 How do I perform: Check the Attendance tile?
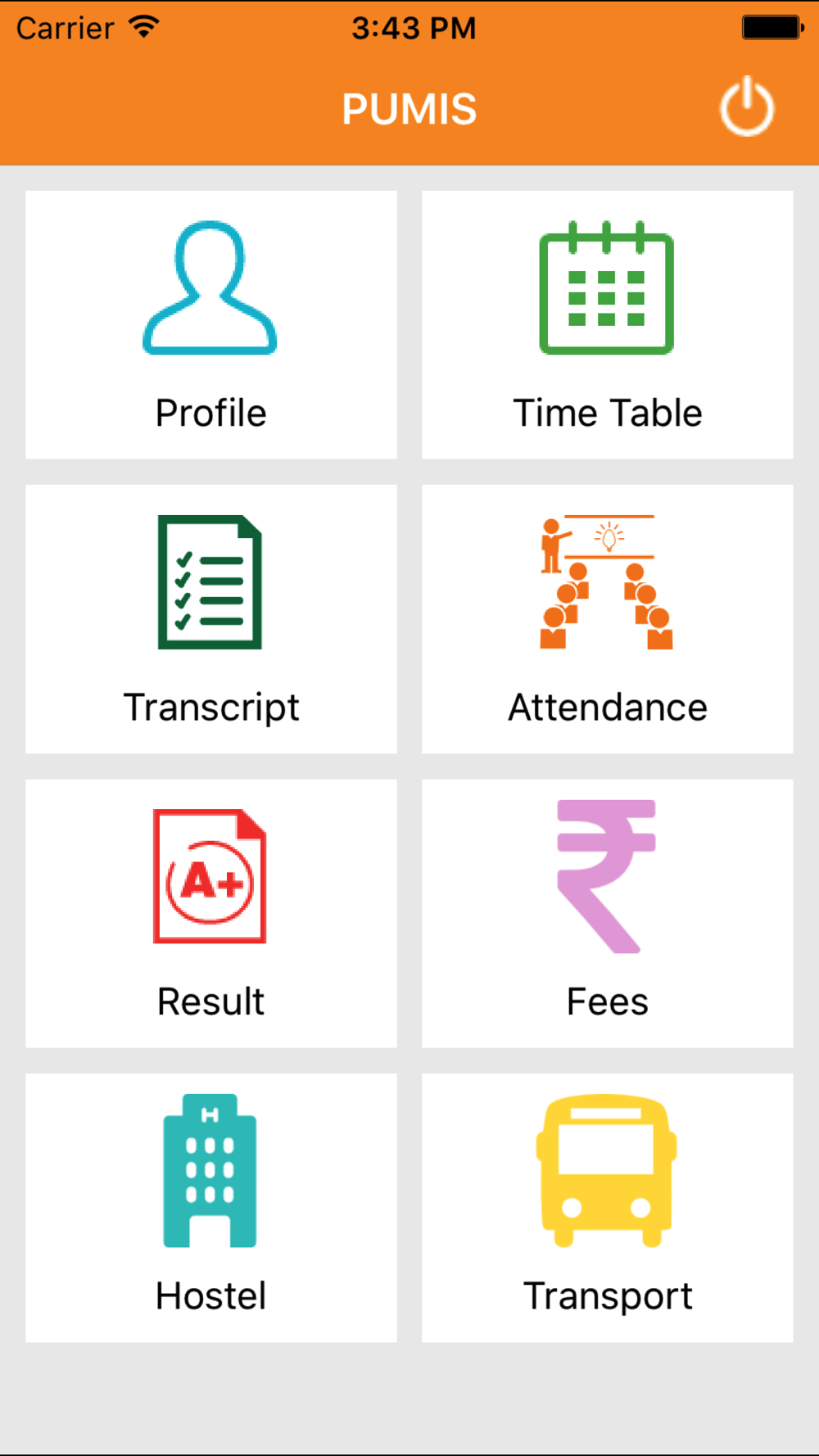click(607, 619)
